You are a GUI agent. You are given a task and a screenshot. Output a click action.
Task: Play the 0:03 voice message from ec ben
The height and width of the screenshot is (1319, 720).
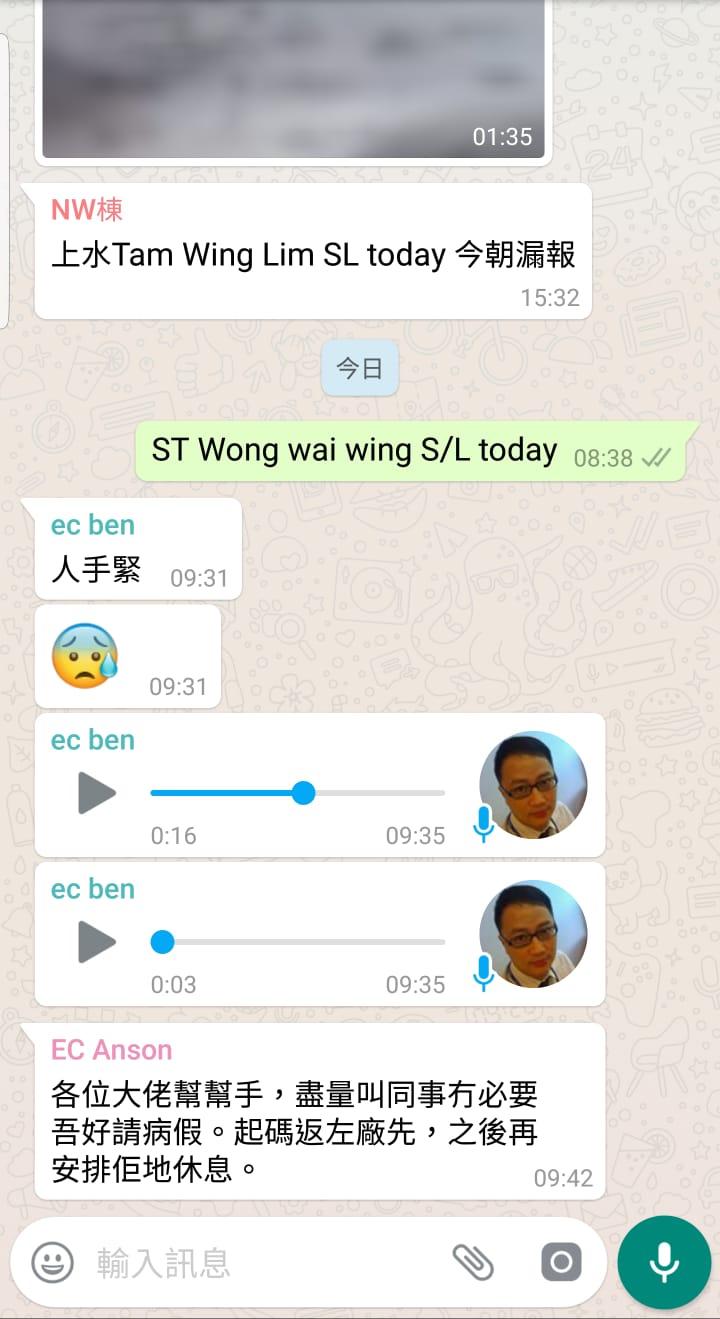pyautogui.click(x=97, y=942)
